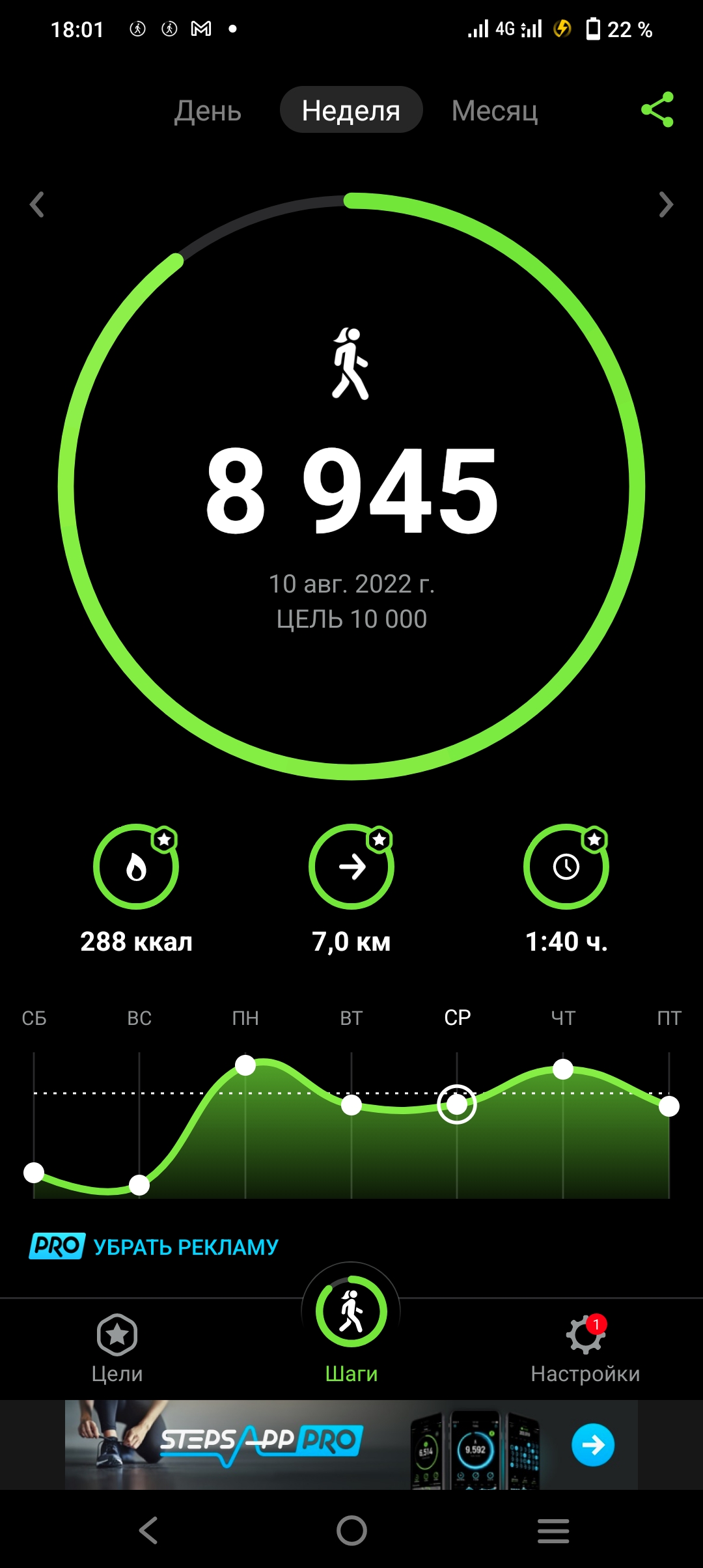Switch to the Месяц tab

coord(495,111)
